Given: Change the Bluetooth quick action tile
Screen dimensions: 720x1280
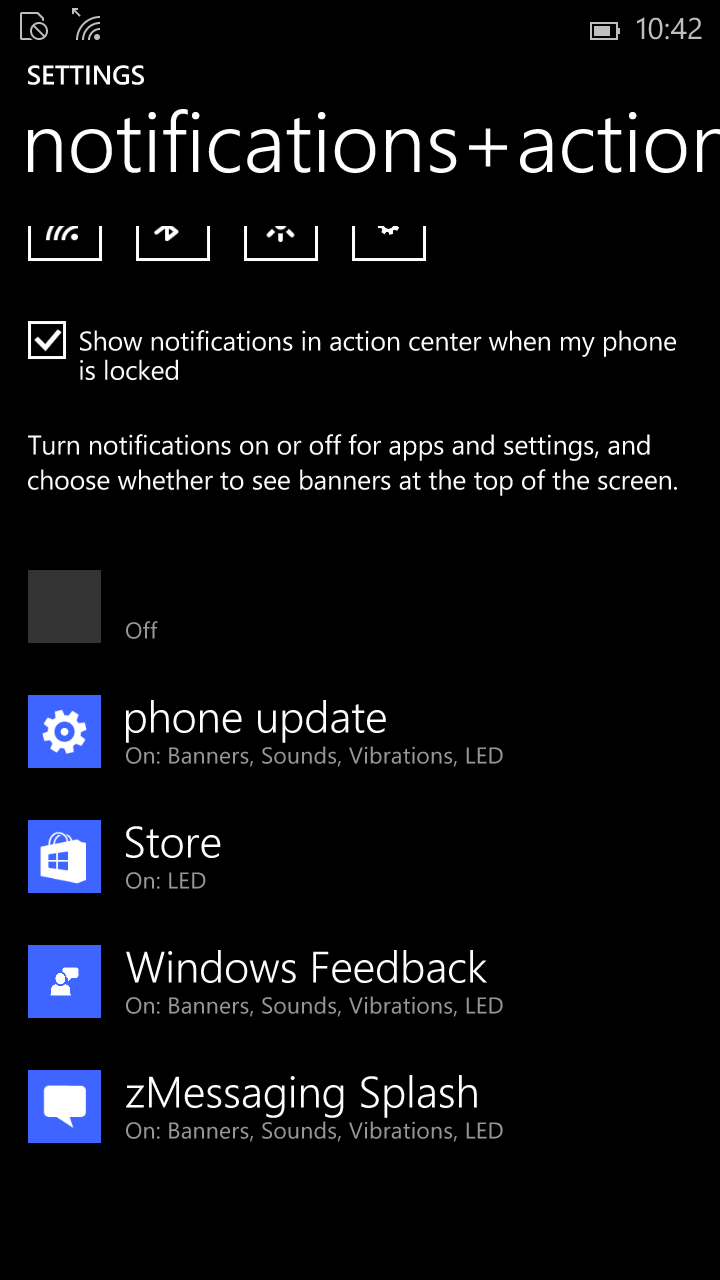Looking at the screenshot, I should (173, 243).
